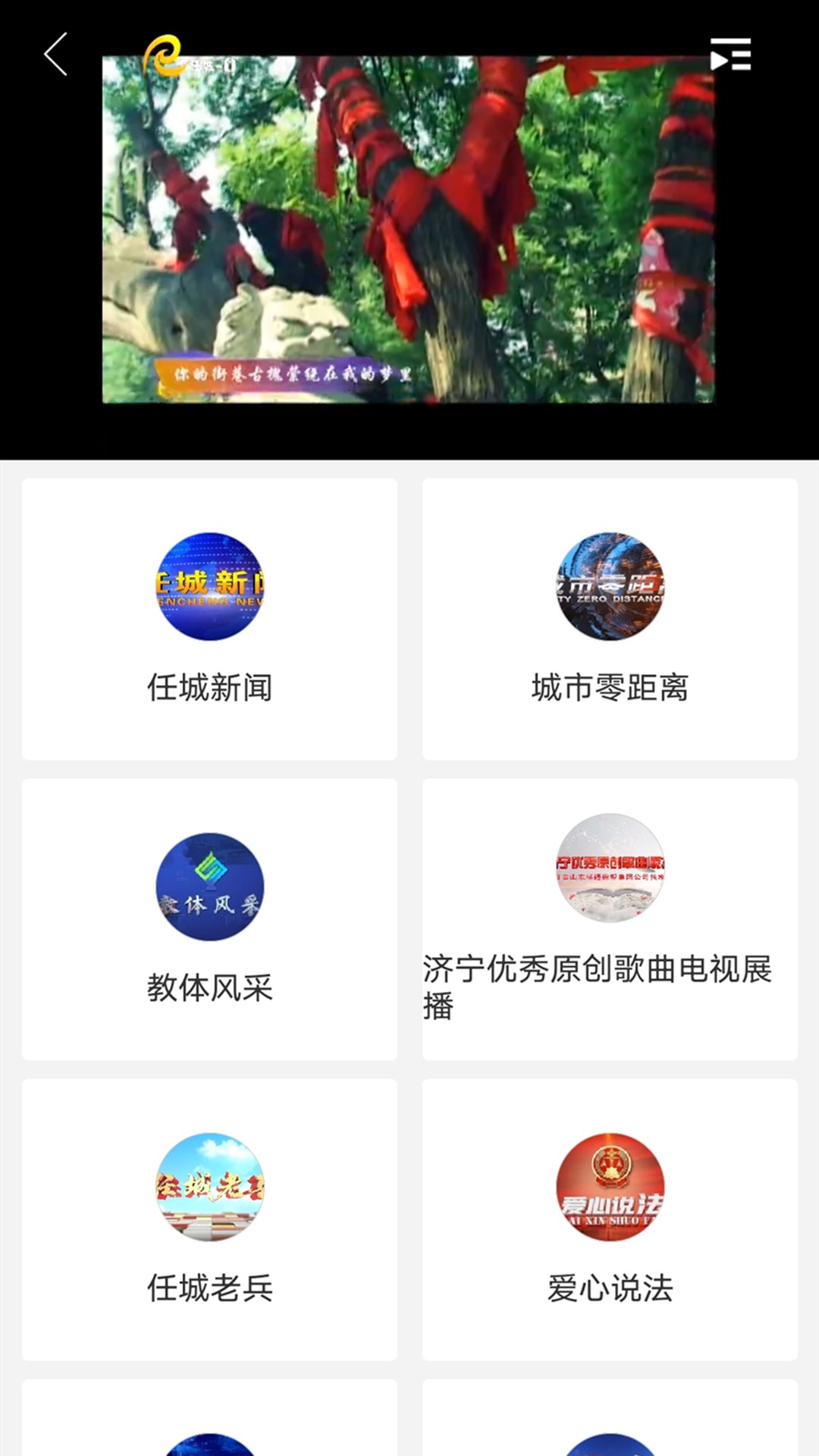Select the 教体风采 channel logo
The image size is (819, 1456).
tap(209, 886)
